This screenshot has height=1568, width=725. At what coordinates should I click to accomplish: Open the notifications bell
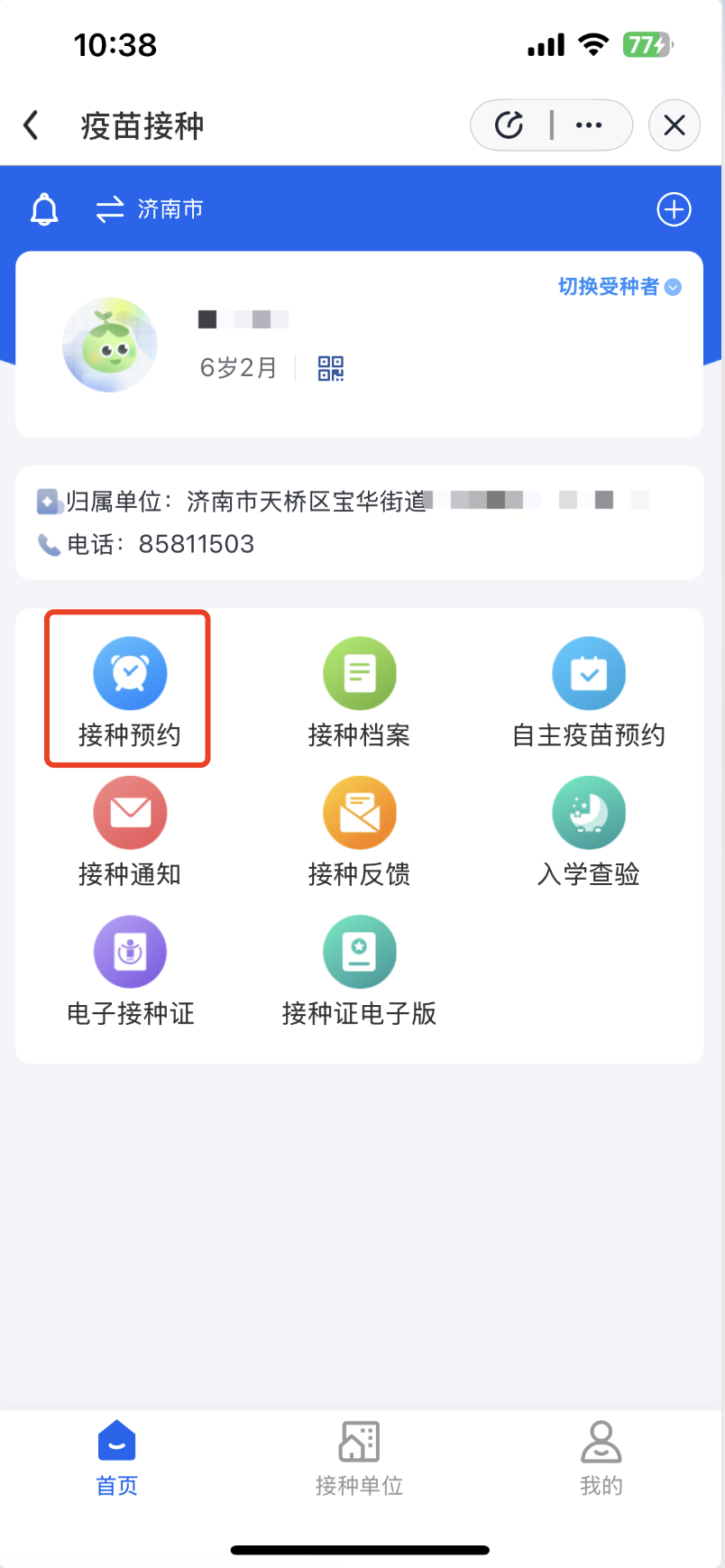tap(44, 209)
